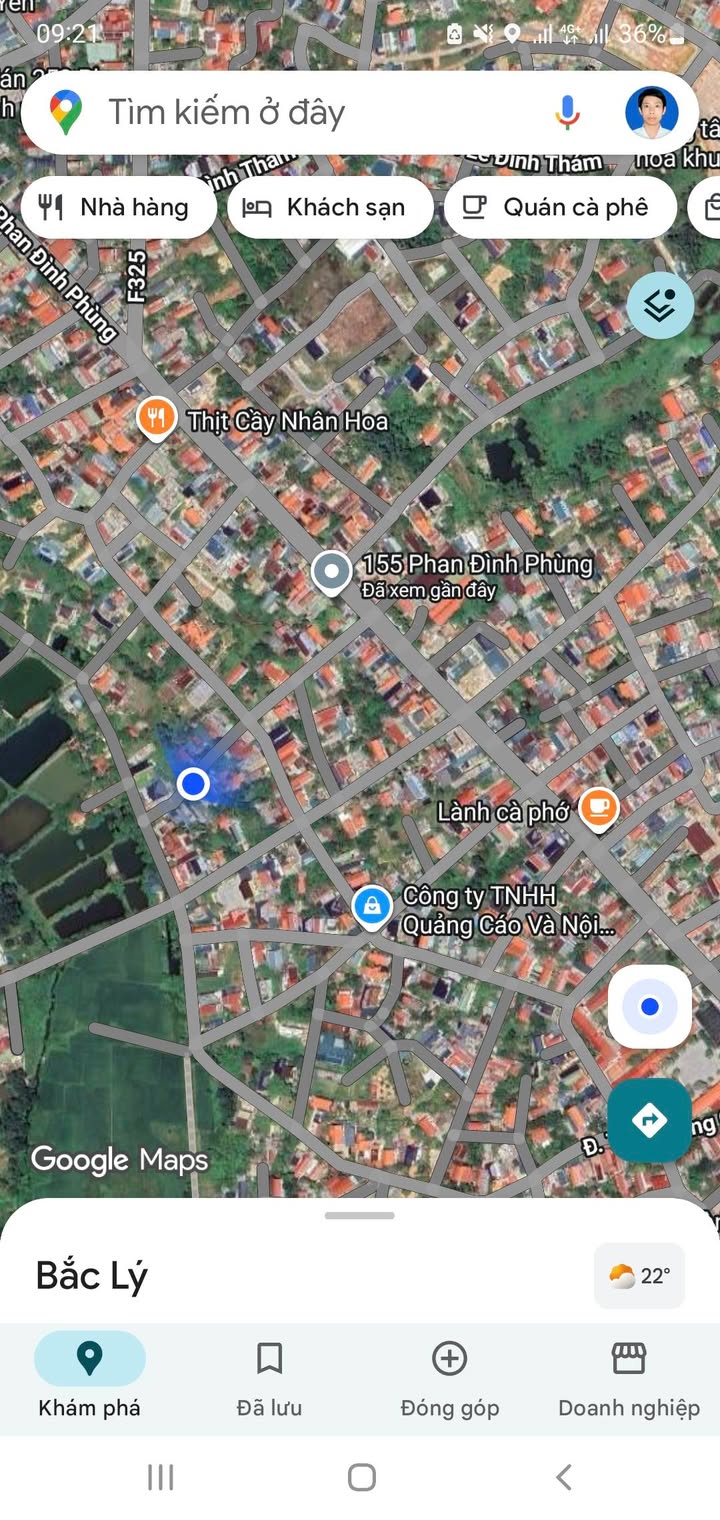
Task: Go back with system back button
Action: (x=563, y=1477)
